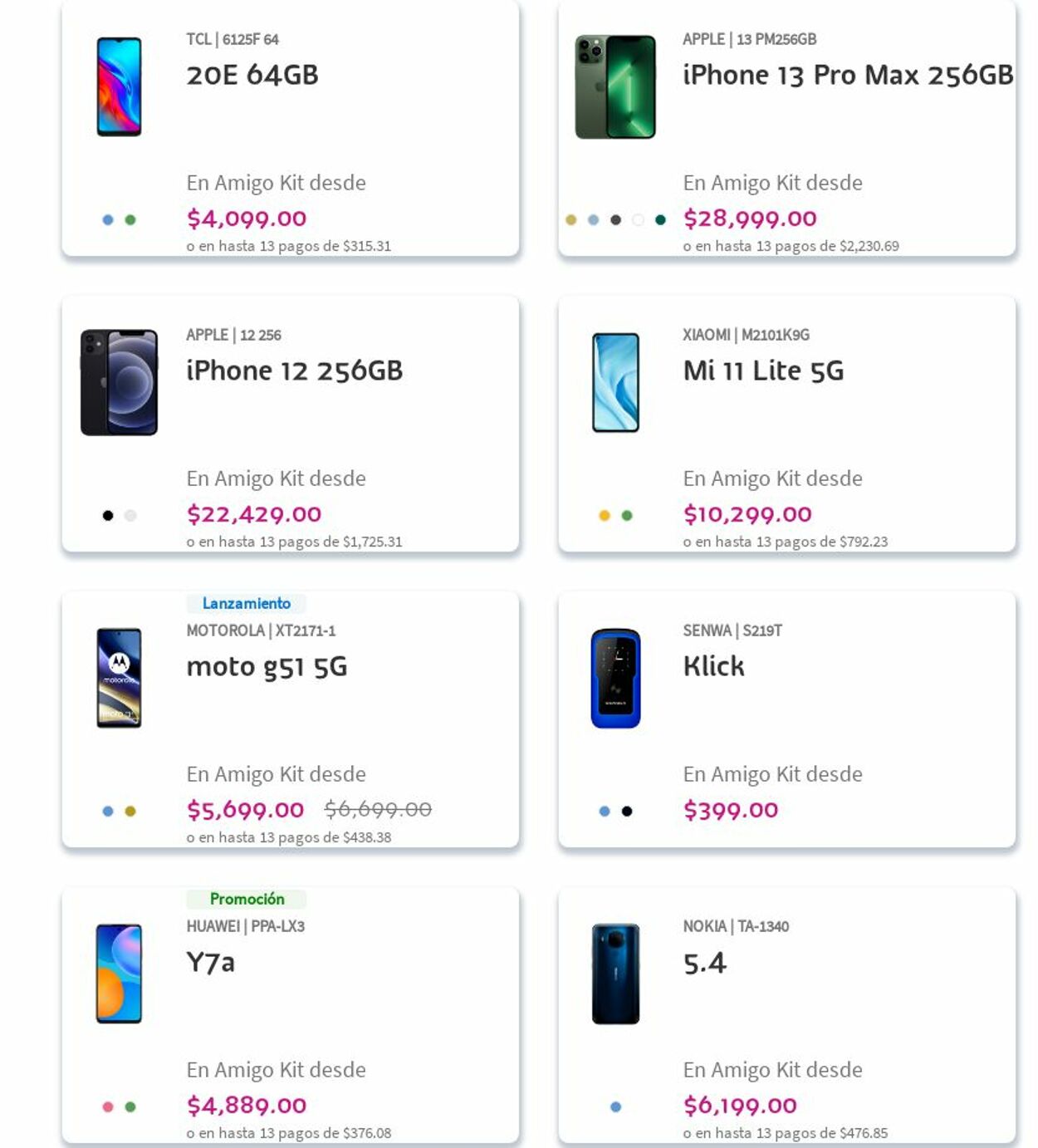Open the Huawei Y7a product card

(x=211, y=962)
